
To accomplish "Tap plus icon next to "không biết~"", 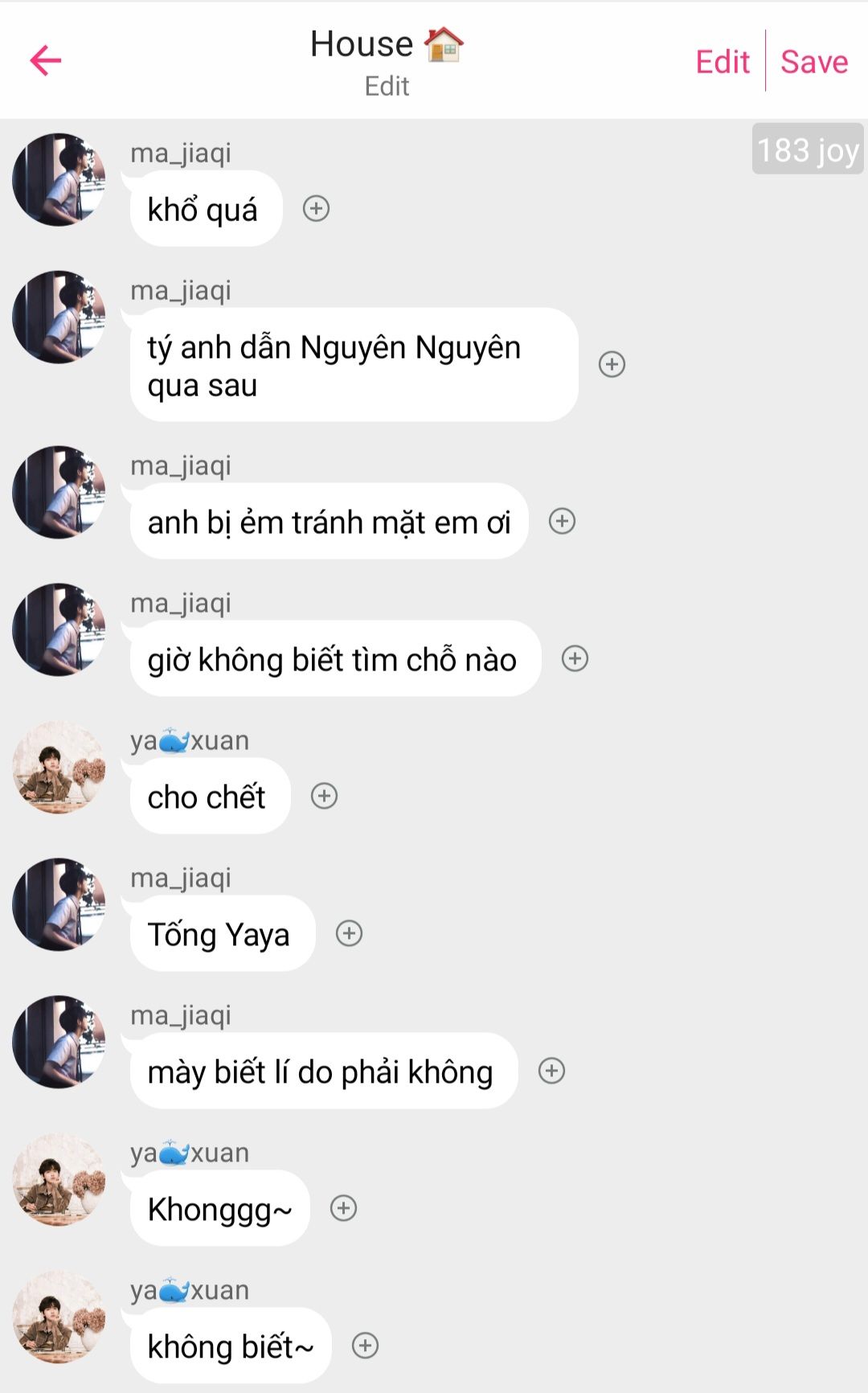I will coord(365,1346).
